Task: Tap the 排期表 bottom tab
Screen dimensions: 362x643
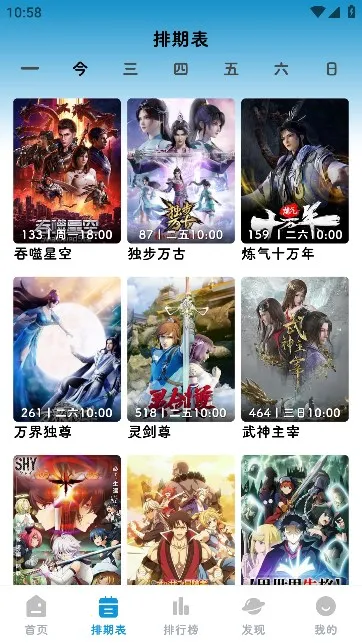Action: (108, 615)
